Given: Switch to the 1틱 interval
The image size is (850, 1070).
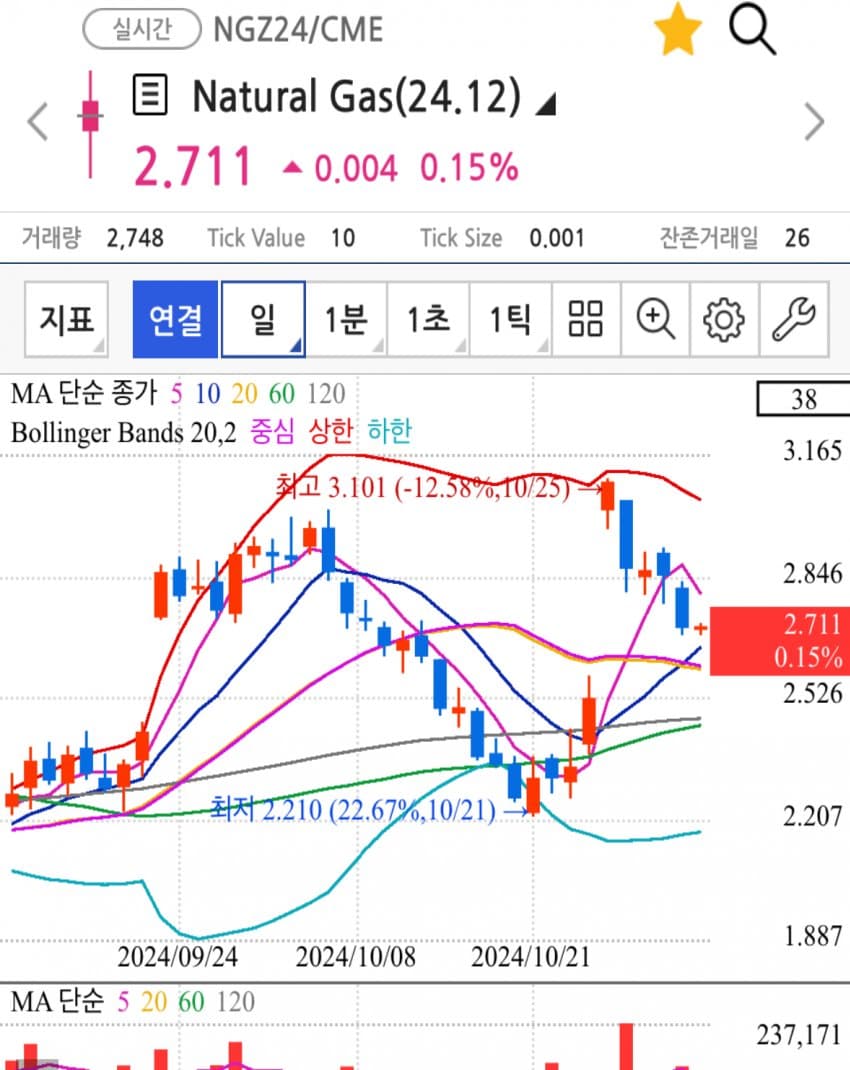Looking at the screenshot, I should [x=509, y=320].
